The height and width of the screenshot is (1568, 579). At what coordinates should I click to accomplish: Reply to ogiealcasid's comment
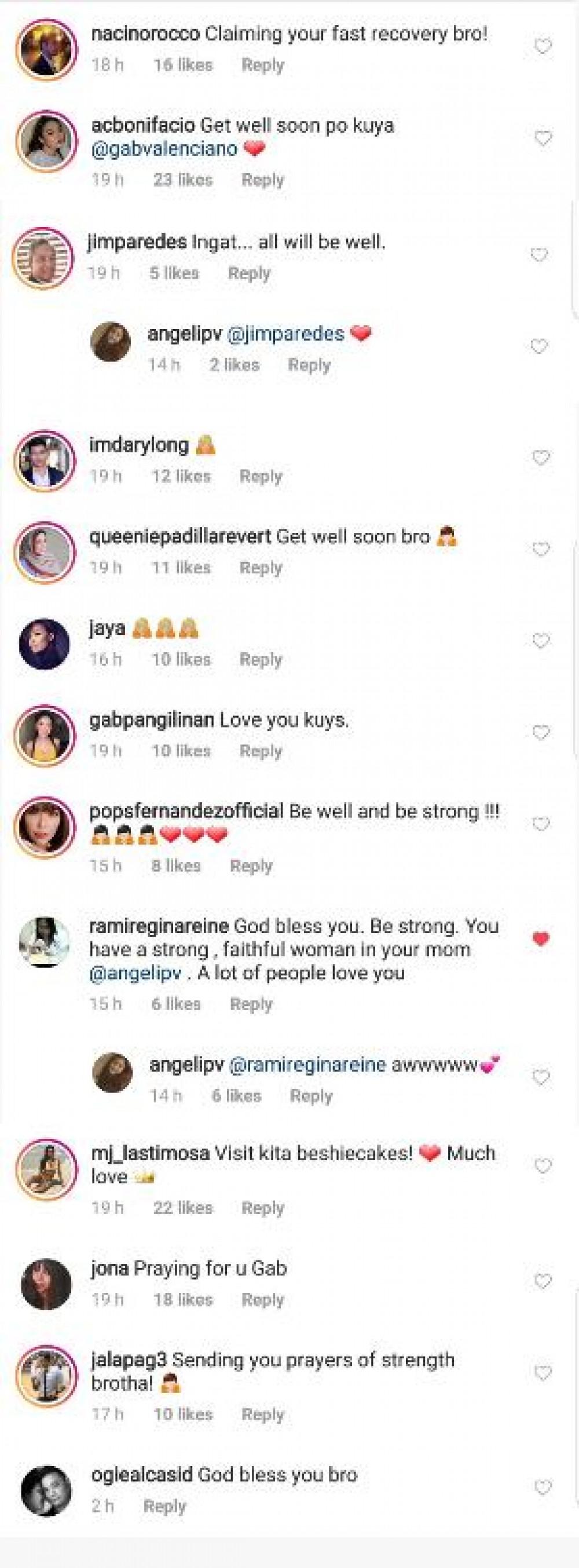coord(164,1507)
